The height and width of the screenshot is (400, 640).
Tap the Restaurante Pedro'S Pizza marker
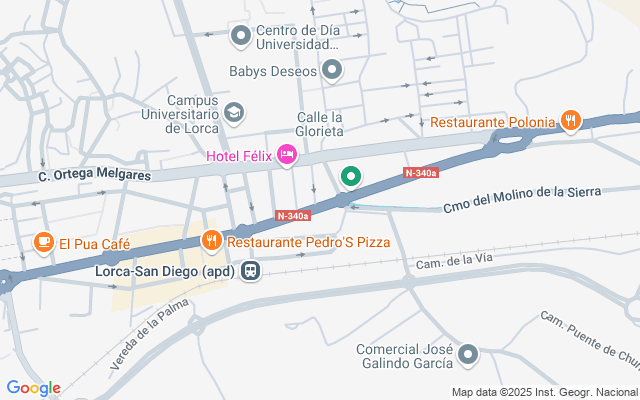click(211, 240)
